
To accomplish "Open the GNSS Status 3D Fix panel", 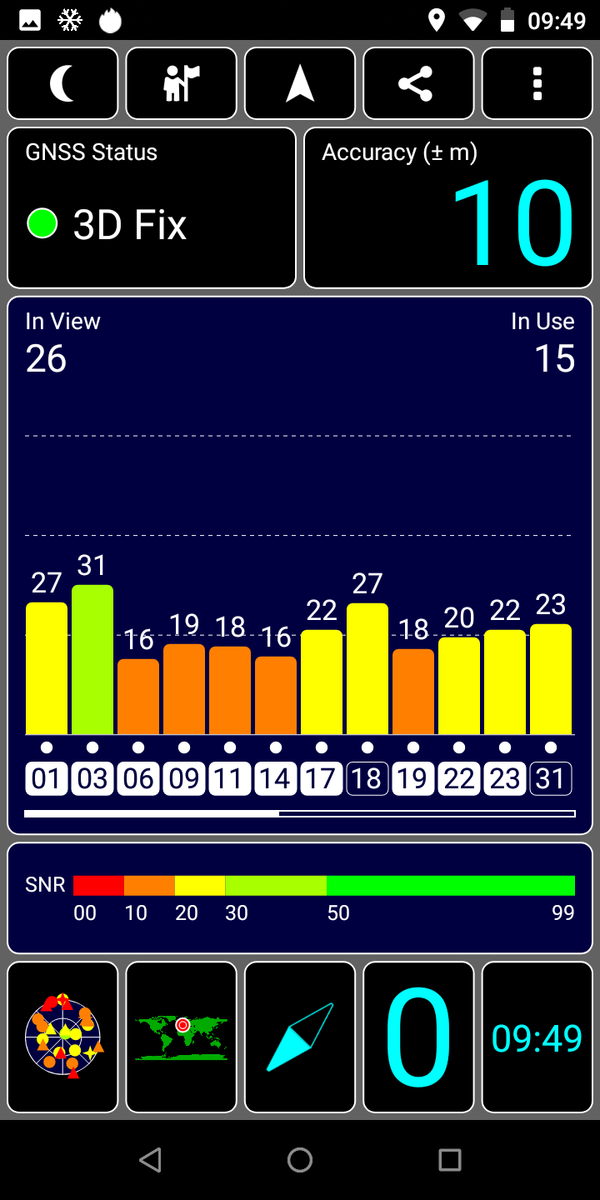I will coord(152,208).
